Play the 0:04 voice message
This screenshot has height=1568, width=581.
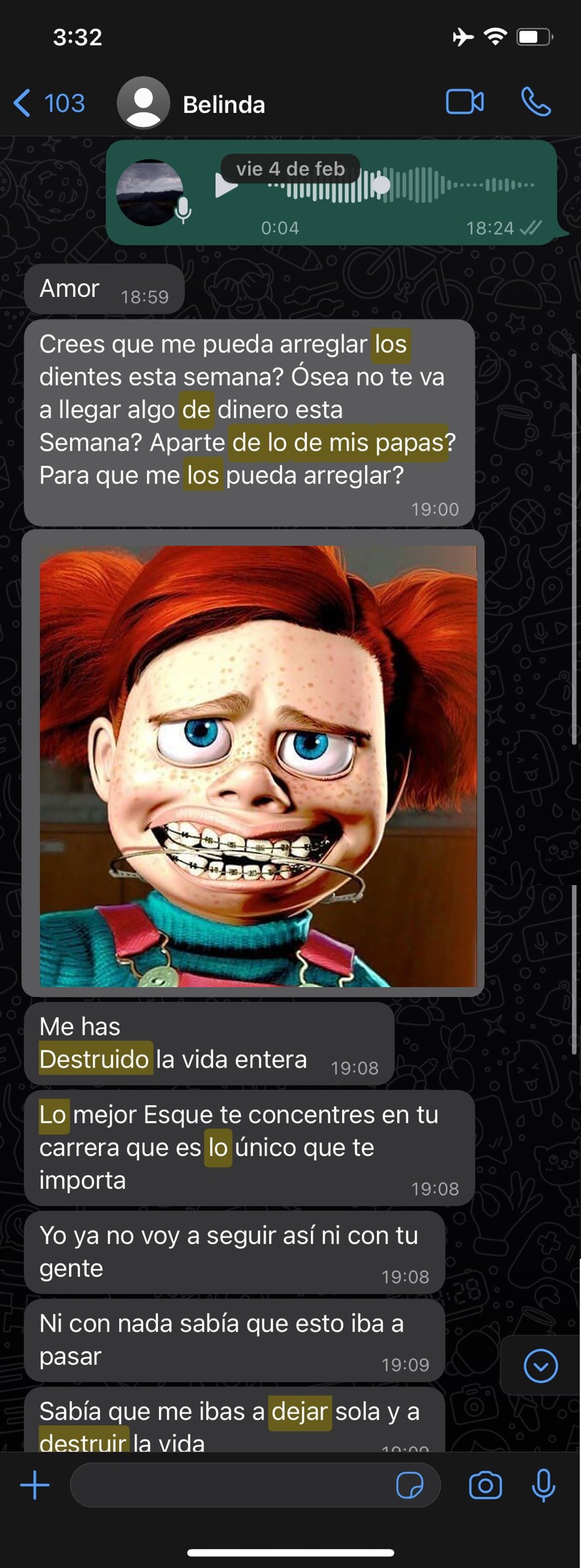click(225, 185)
